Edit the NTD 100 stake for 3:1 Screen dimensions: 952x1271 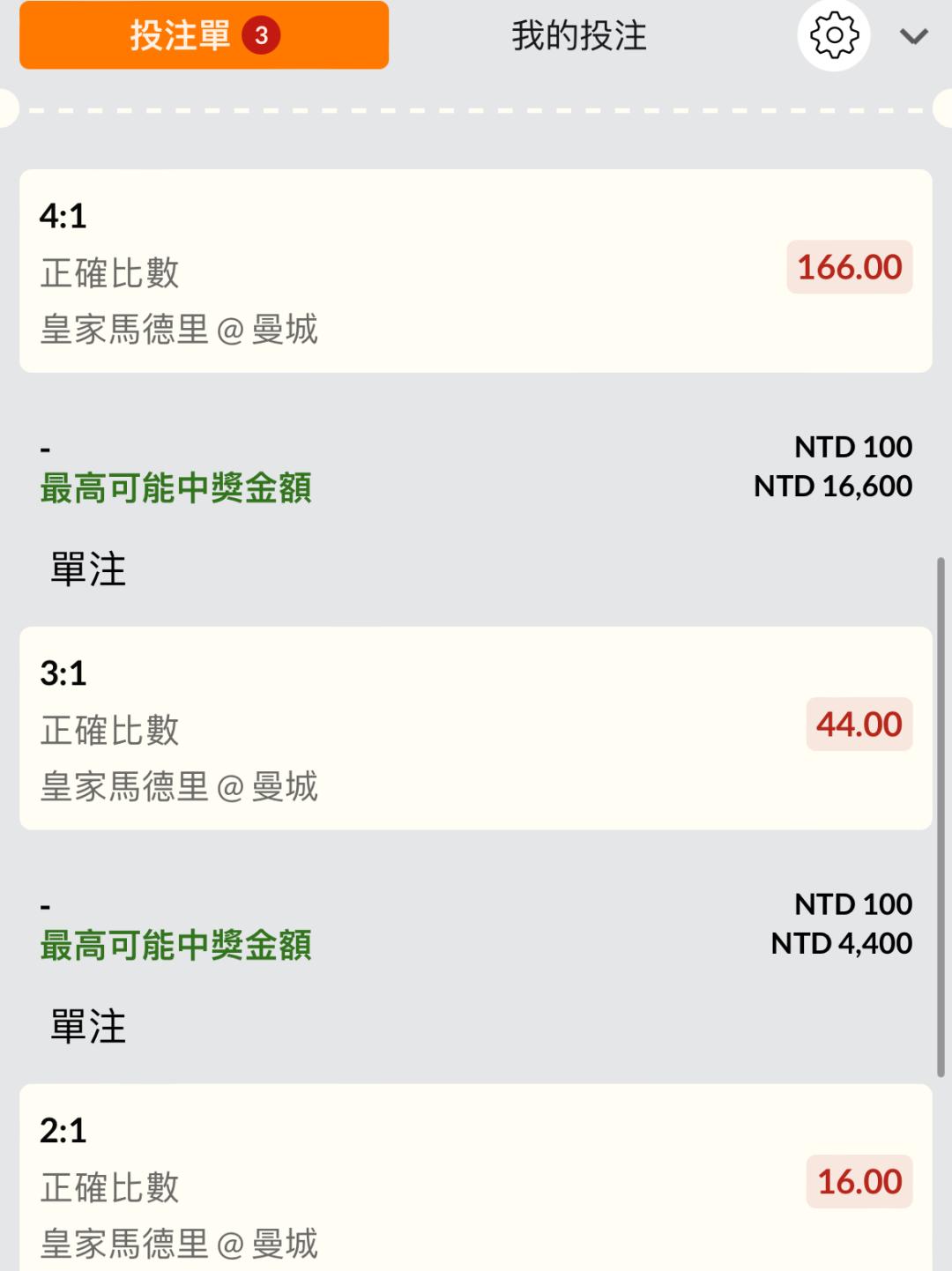(852, 904)
